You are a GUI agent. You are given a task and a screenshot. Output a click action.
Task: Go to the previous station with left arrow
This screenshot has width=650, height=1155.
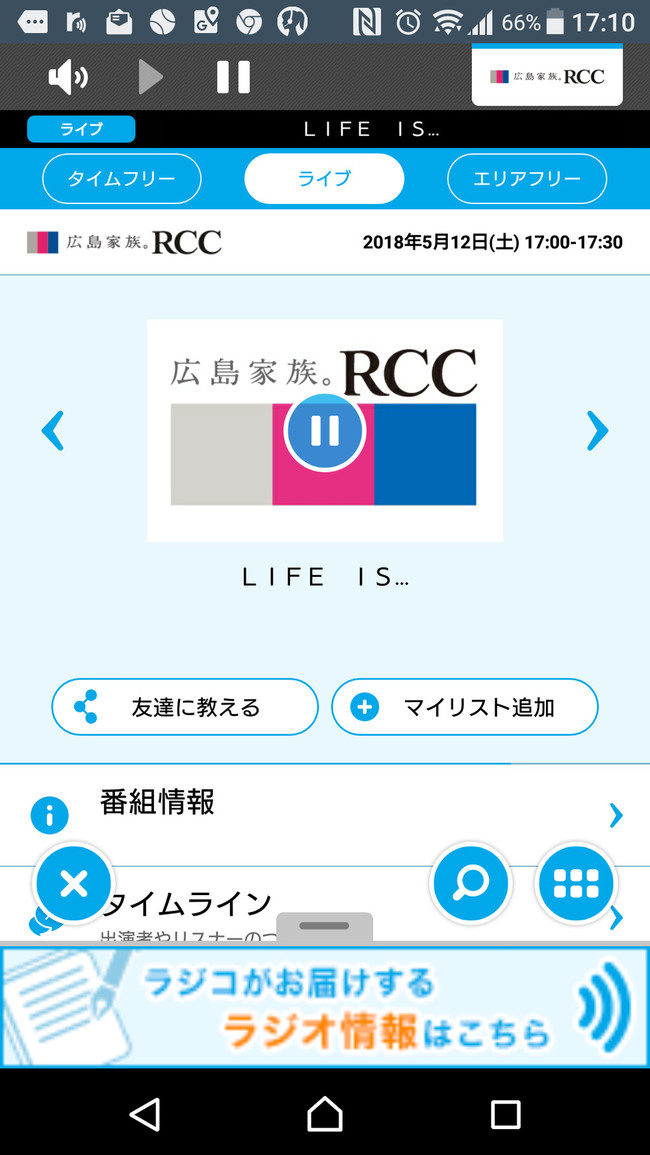coord(52,430)
